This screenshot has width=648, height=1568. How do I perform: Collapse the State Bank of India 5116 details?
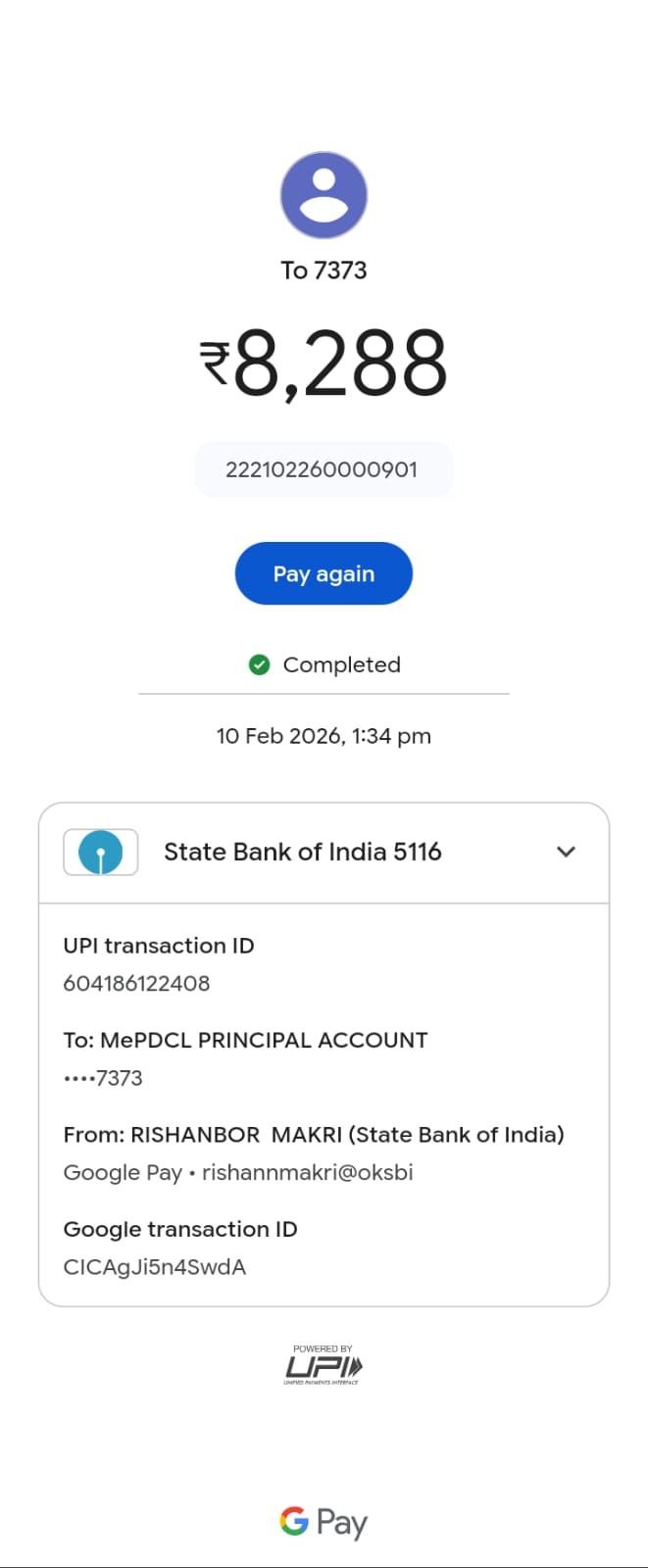566,852
